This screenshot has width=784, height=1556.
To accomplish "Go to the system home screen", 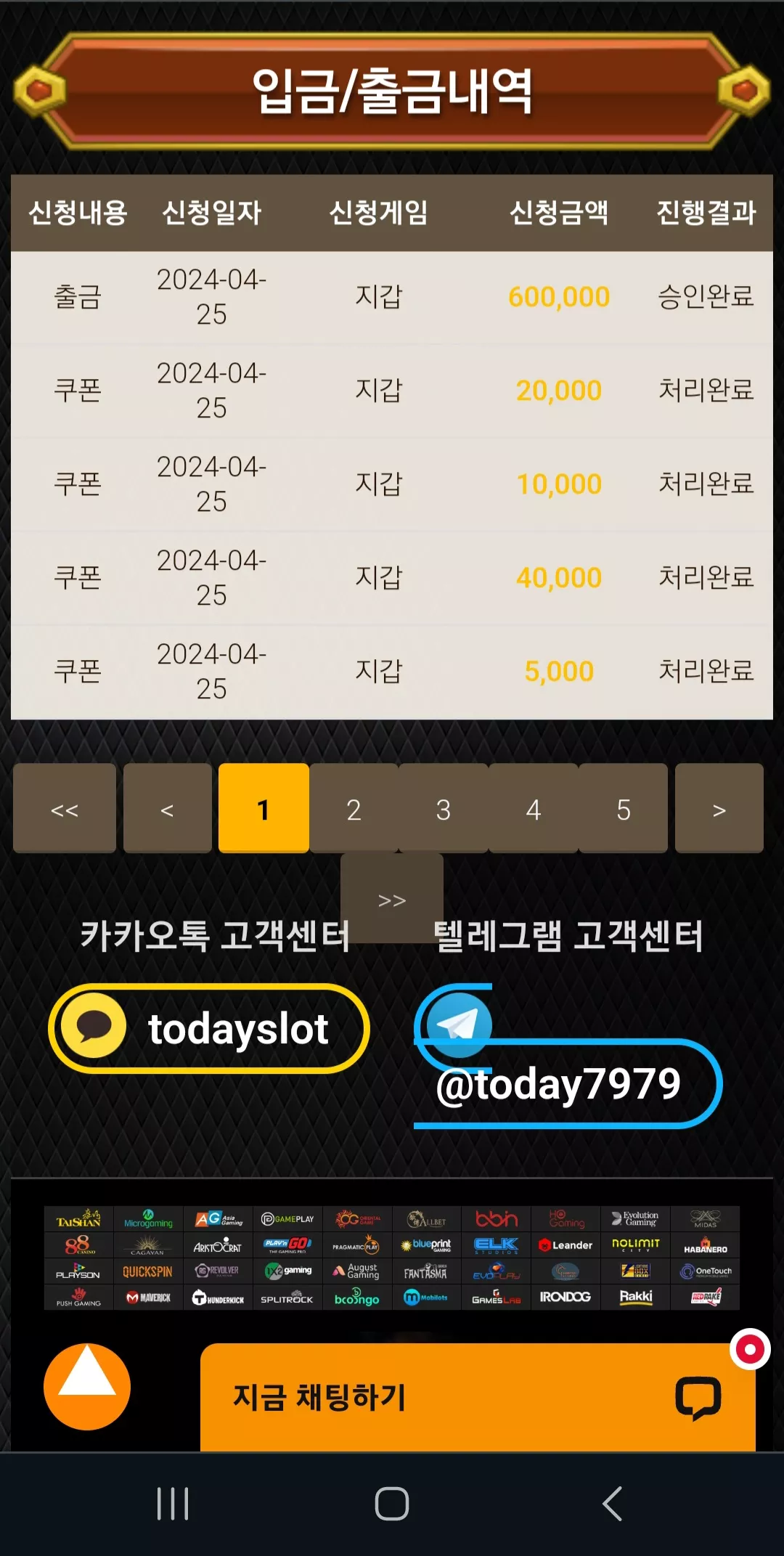I will [392, 1504].
